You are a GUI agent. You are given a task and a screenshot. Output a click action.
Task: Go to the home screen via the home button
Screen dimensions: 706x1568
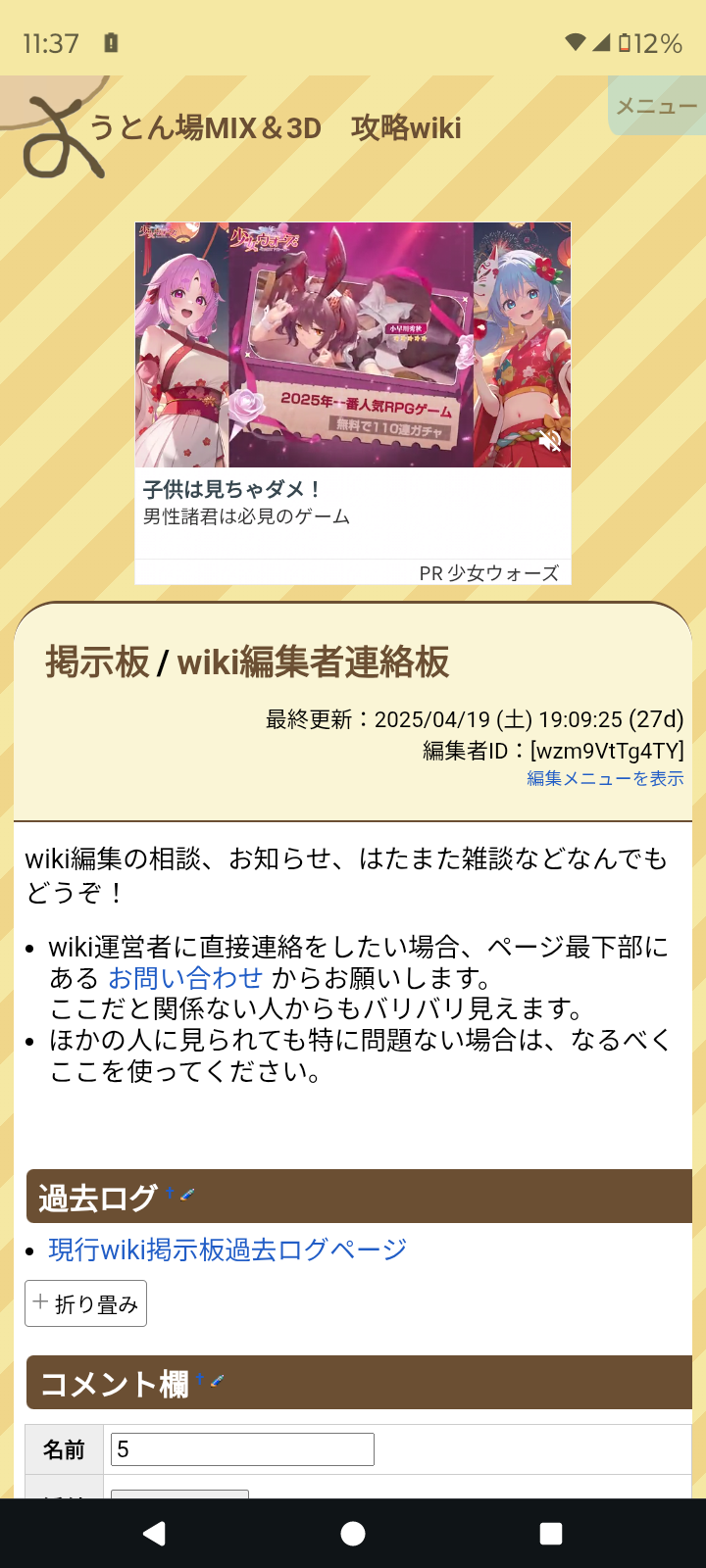[x=353, y=1534]
